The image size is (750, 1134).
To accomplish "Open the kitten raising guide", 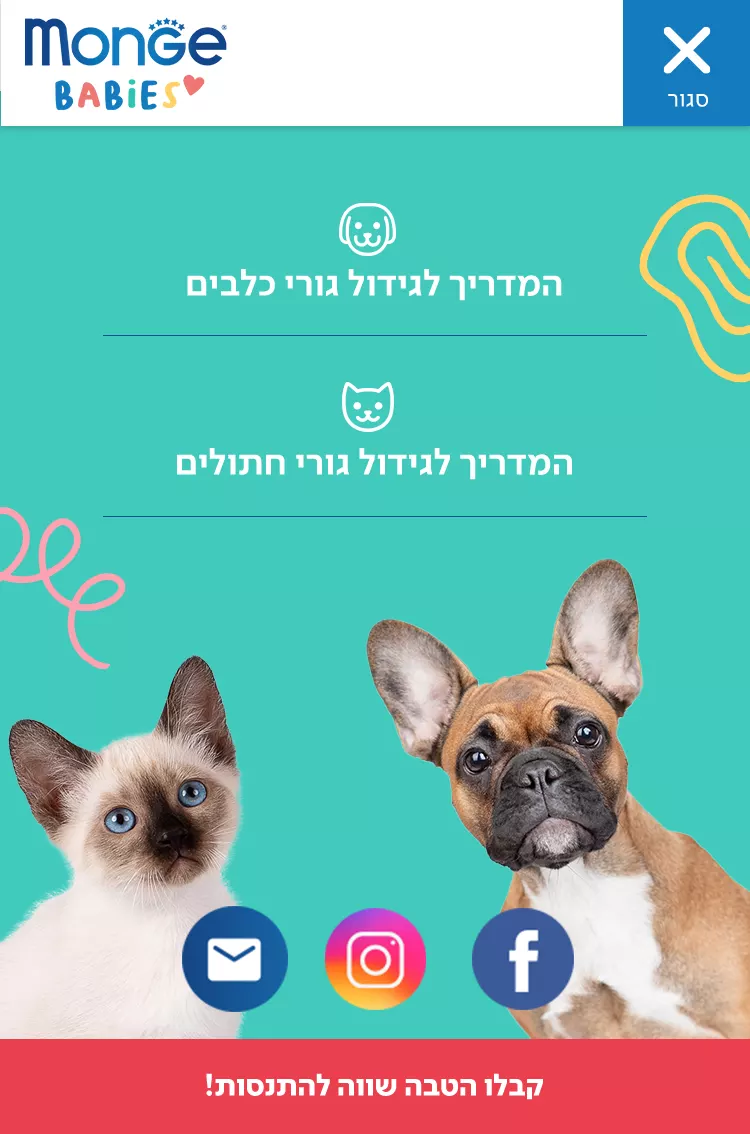I will pos(374,464).
